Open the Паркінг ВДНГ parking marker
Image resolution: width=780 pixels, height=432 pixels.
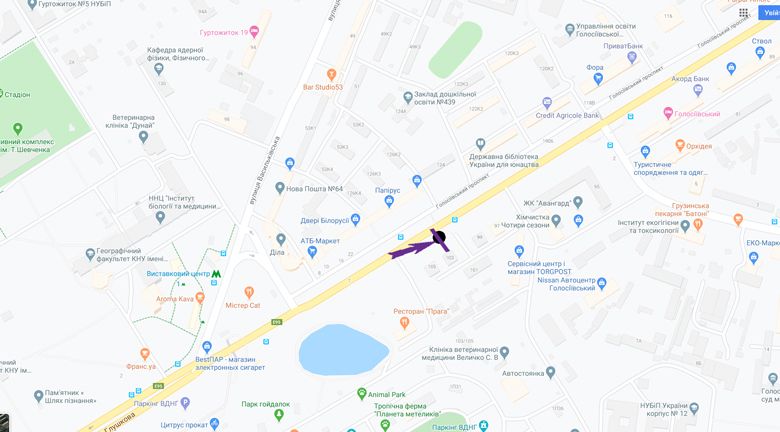(x=185, y=402)
